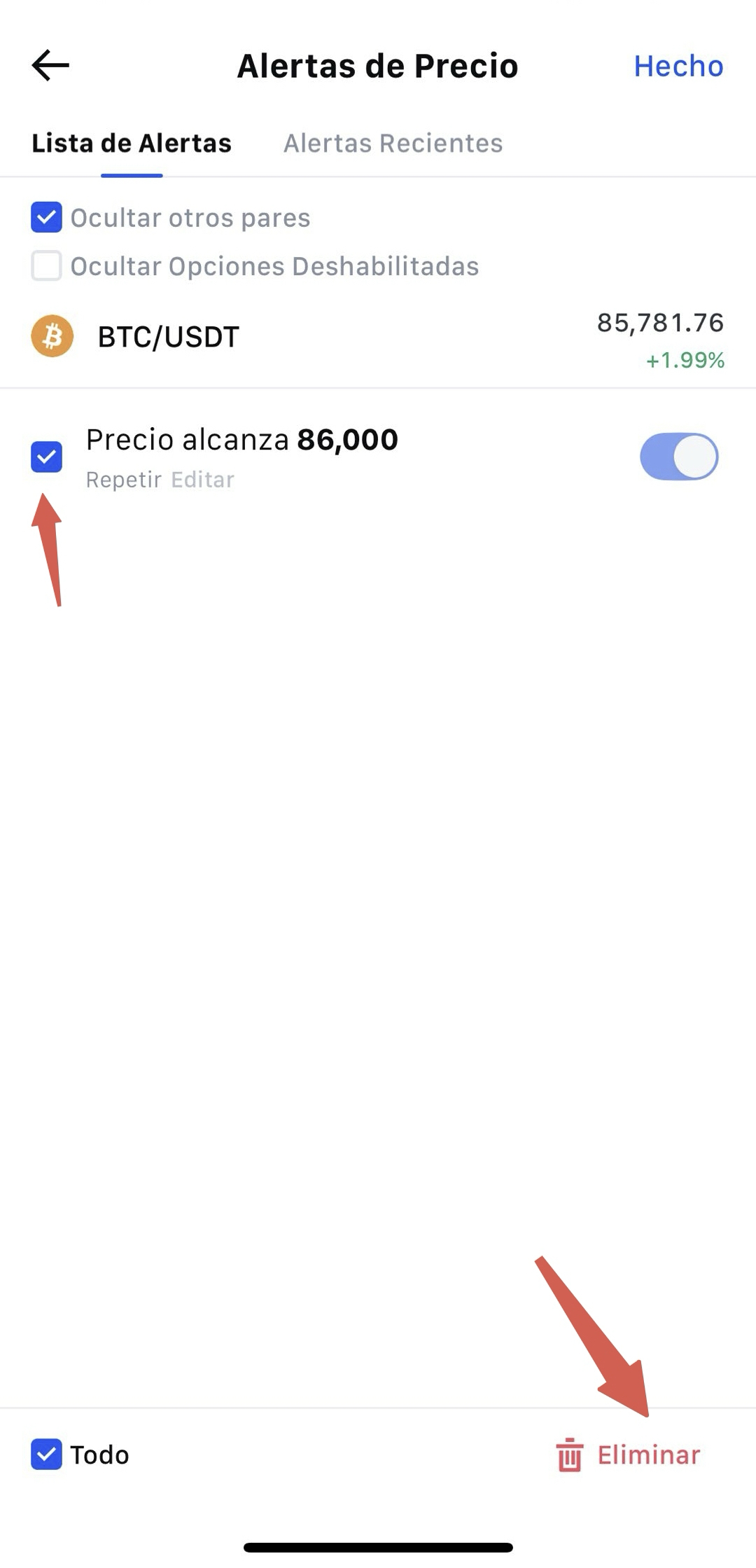This screenshot has height=1568, width=756.
Task: Switch to the Alertas Recientes tab
Action: 393,144
